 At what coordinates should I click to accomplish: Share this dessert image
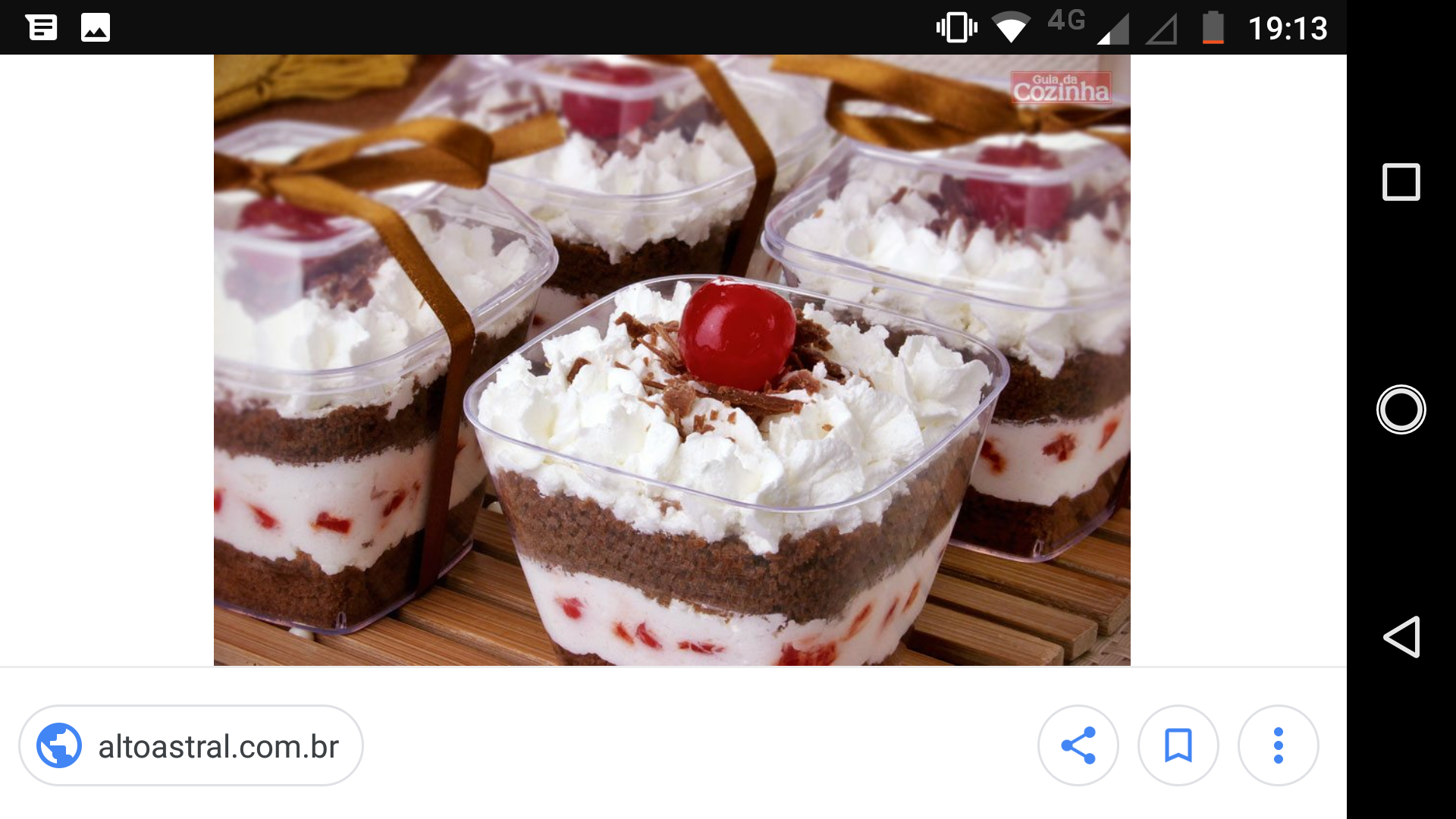[x=1078, y=746]
